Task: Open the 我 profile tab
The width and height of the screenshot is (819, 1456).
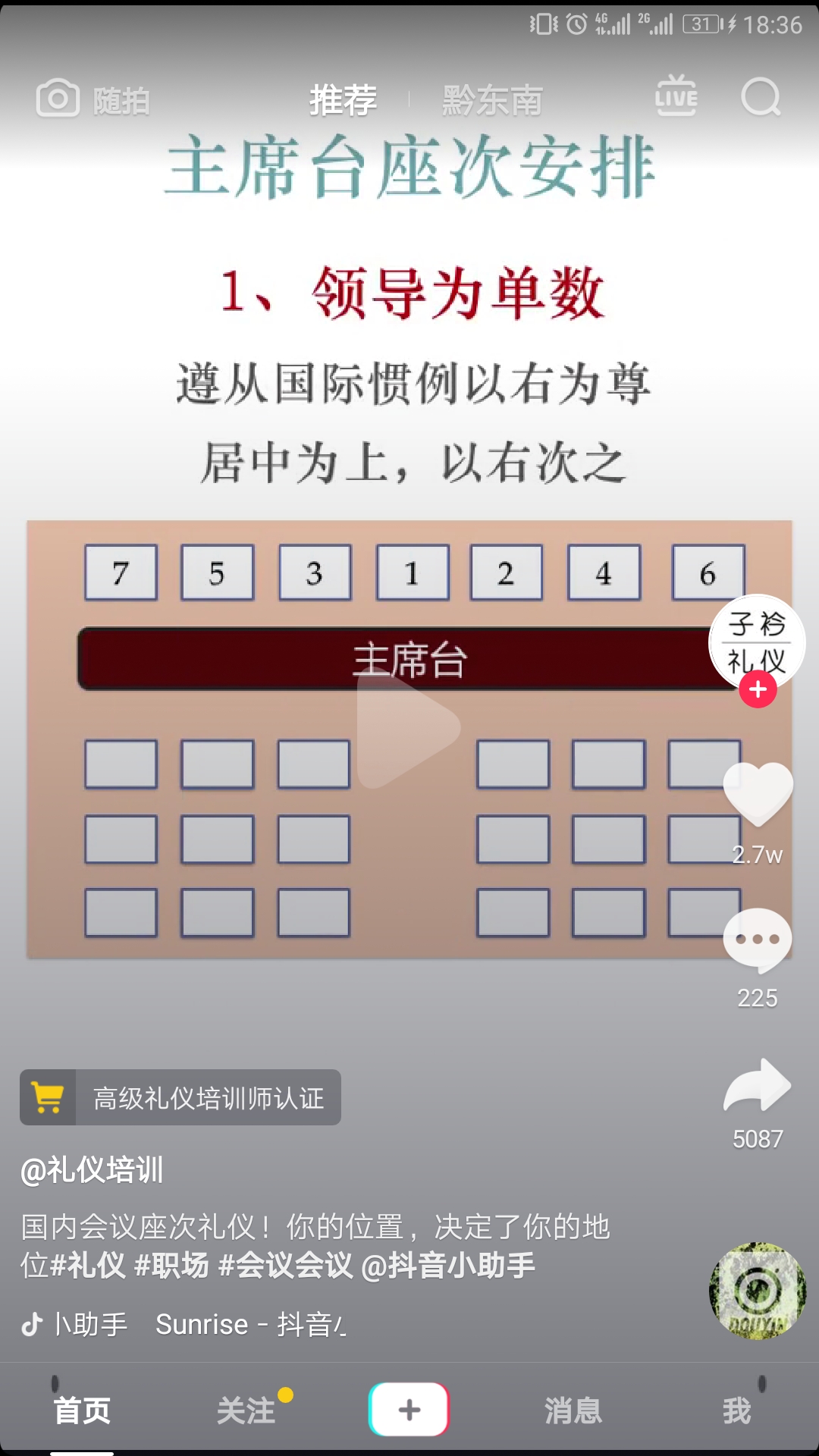Action: click(x=736, y=1410)
